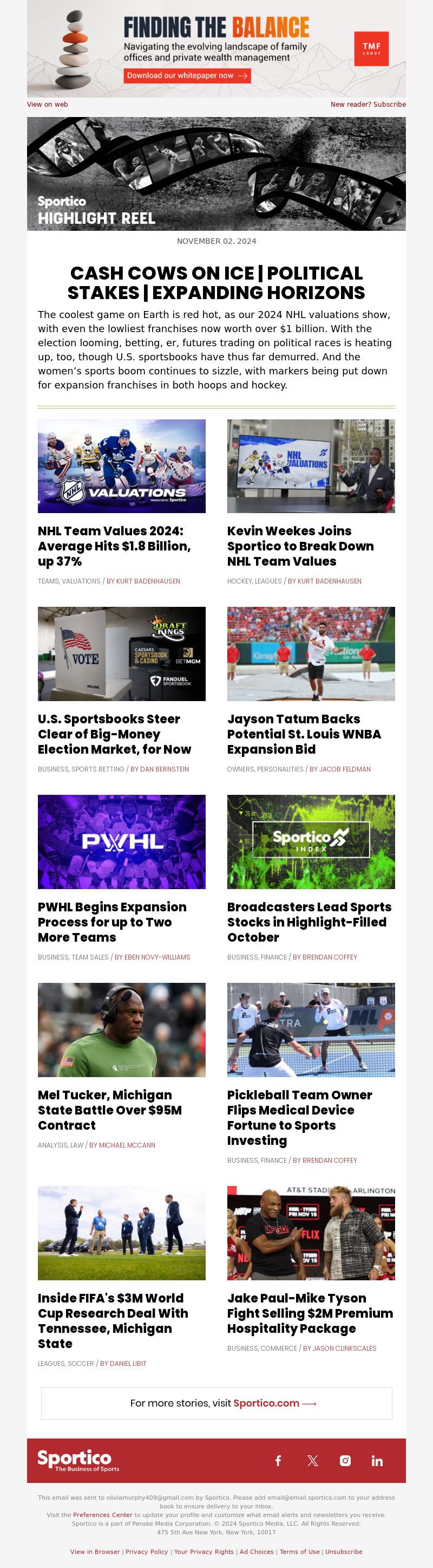
Task: Tap New reader? Subscribe link
Action: [x=368, y=105]
